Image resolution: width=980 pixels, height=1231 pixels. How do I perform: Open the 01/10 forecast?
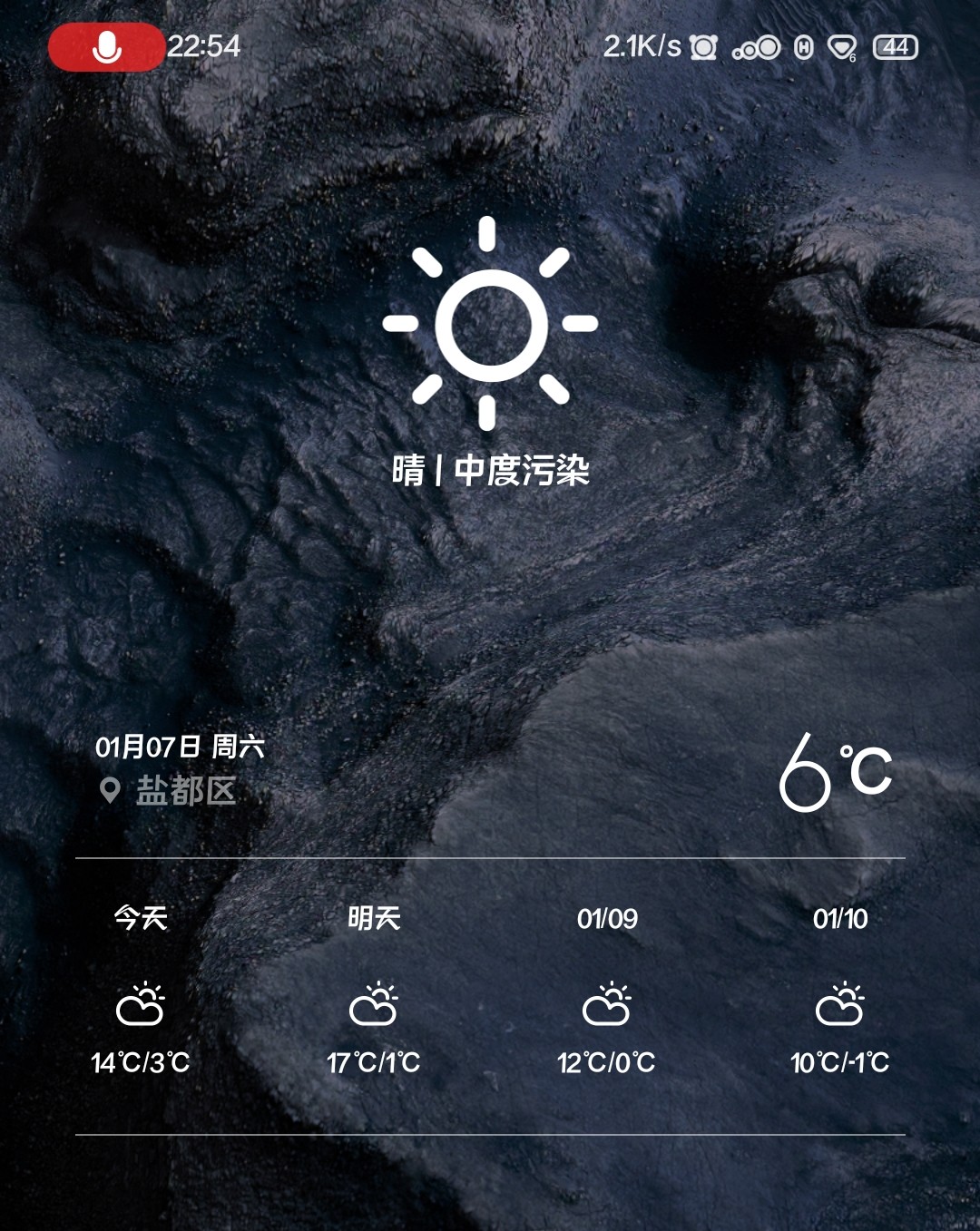[x=840, y=993]
